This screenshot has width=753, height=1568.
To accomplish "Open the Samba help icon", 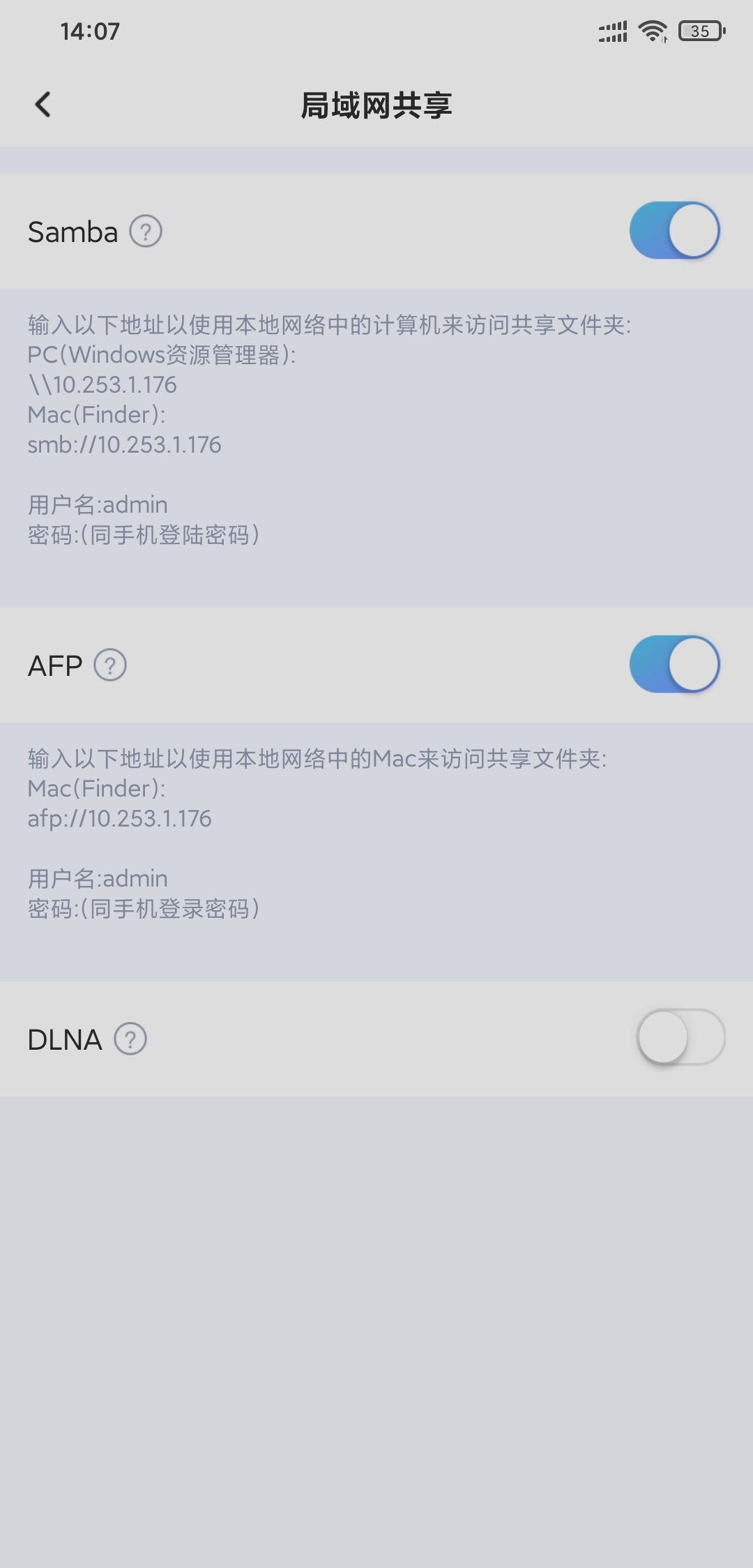I will [x=146, y=232].
